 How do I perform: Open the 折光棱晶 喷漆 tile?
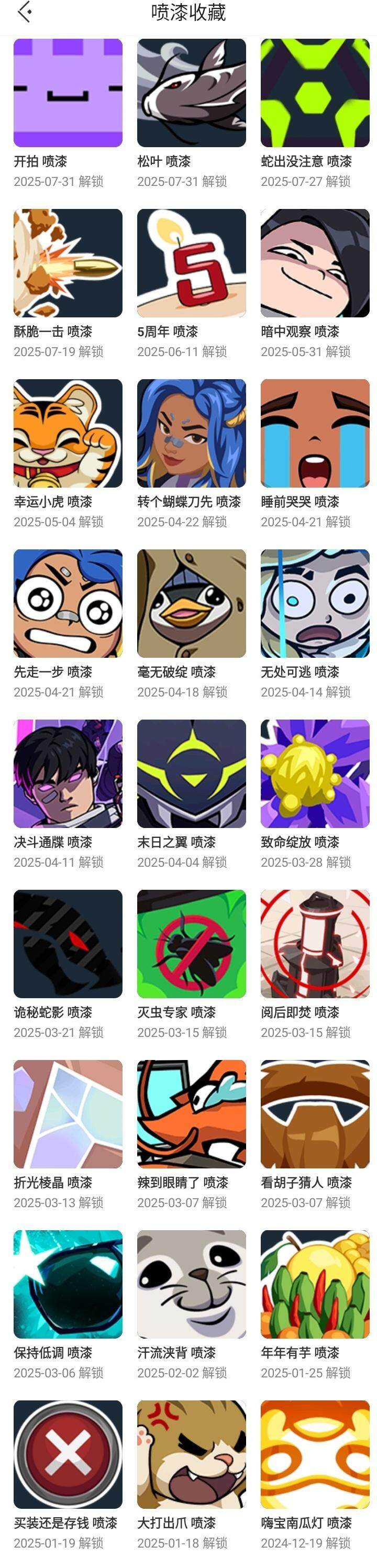[68, 1114]
